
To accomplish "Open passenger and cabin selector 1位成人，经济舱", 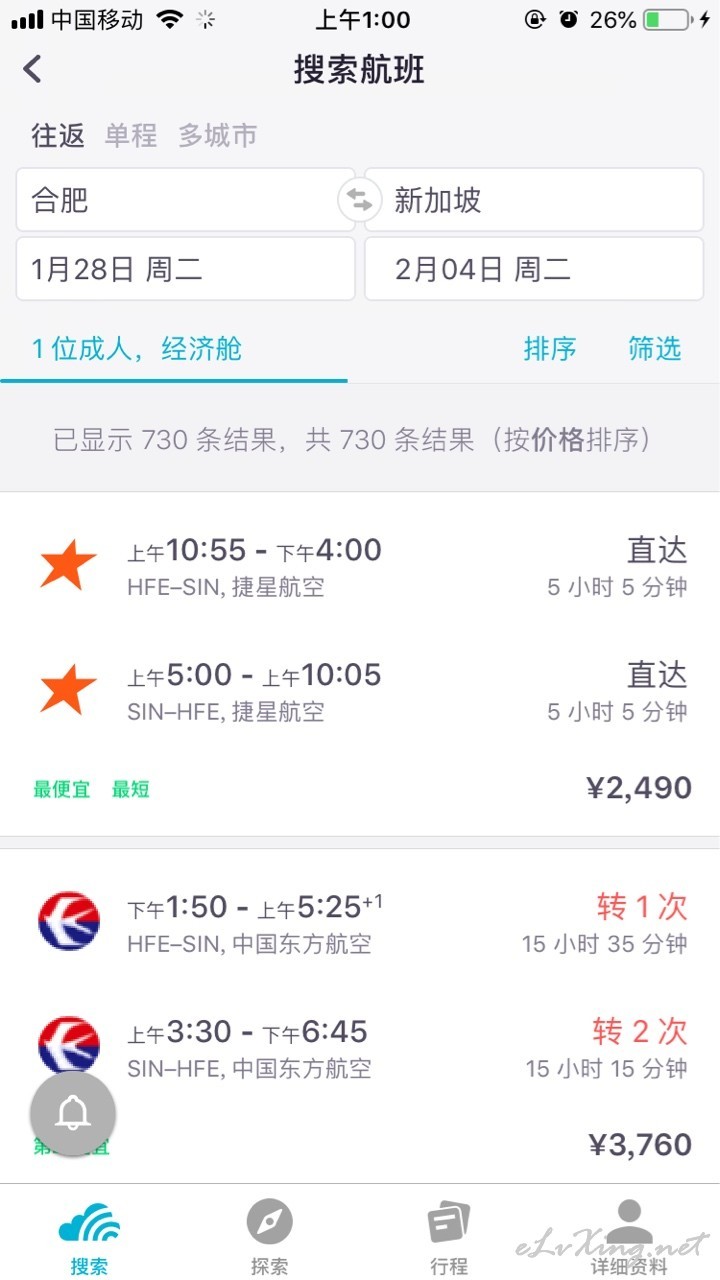I will tap(137, 348).
